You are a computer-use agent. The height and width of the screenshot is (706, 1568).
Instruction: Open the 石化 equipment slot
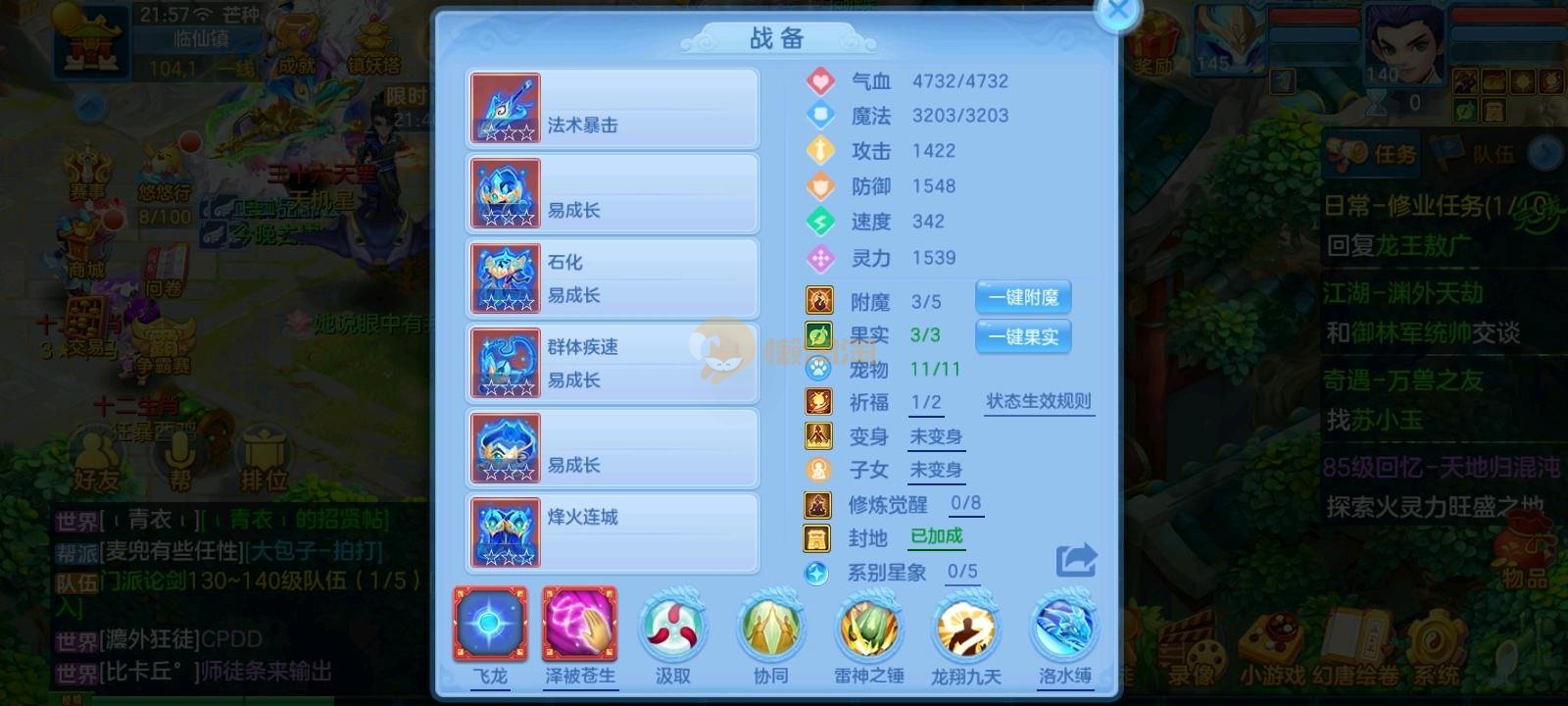click(612, 279)
